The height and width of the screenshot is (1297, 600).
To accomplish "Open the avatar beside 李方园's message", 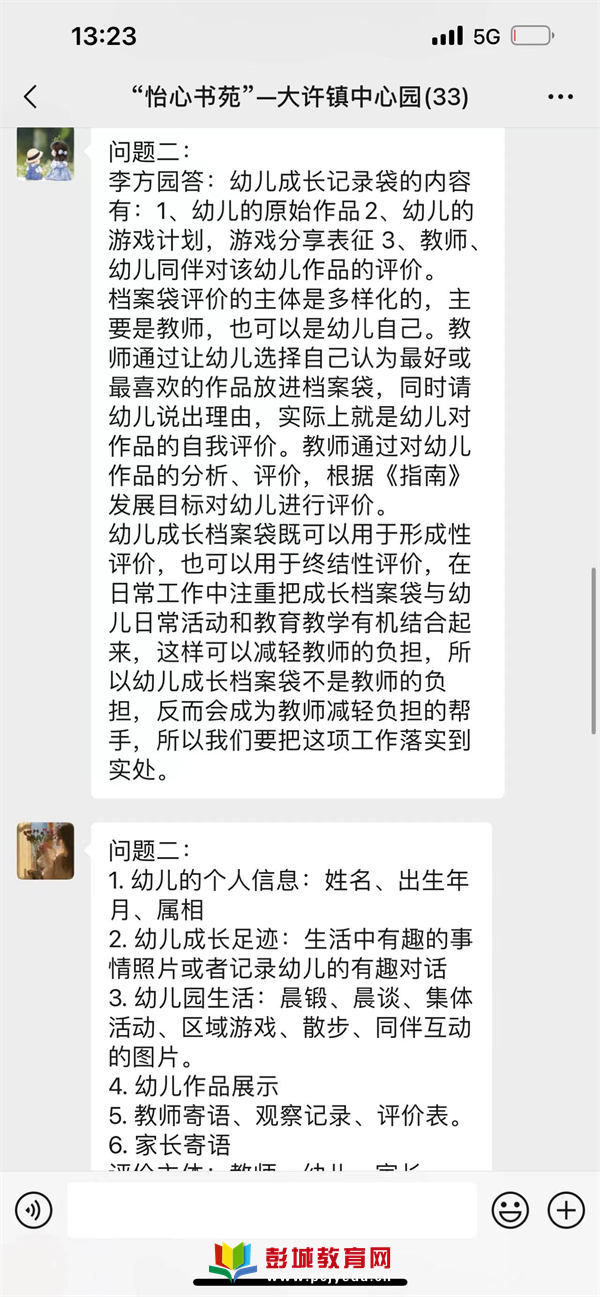I will coord(45,154).
